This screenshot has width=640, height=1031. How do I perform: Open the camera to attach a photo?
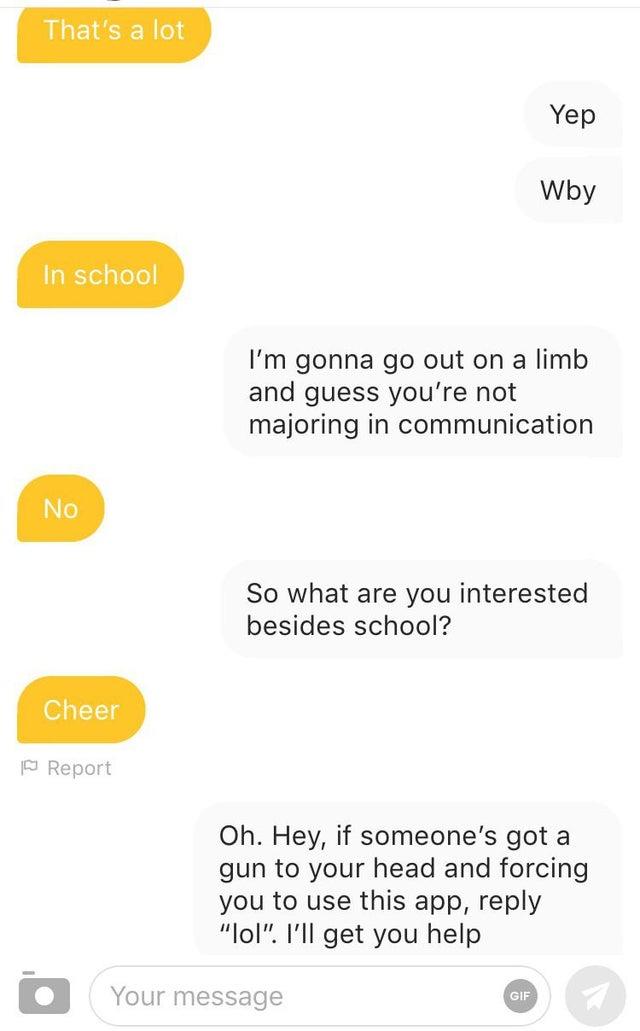point(44,993)
